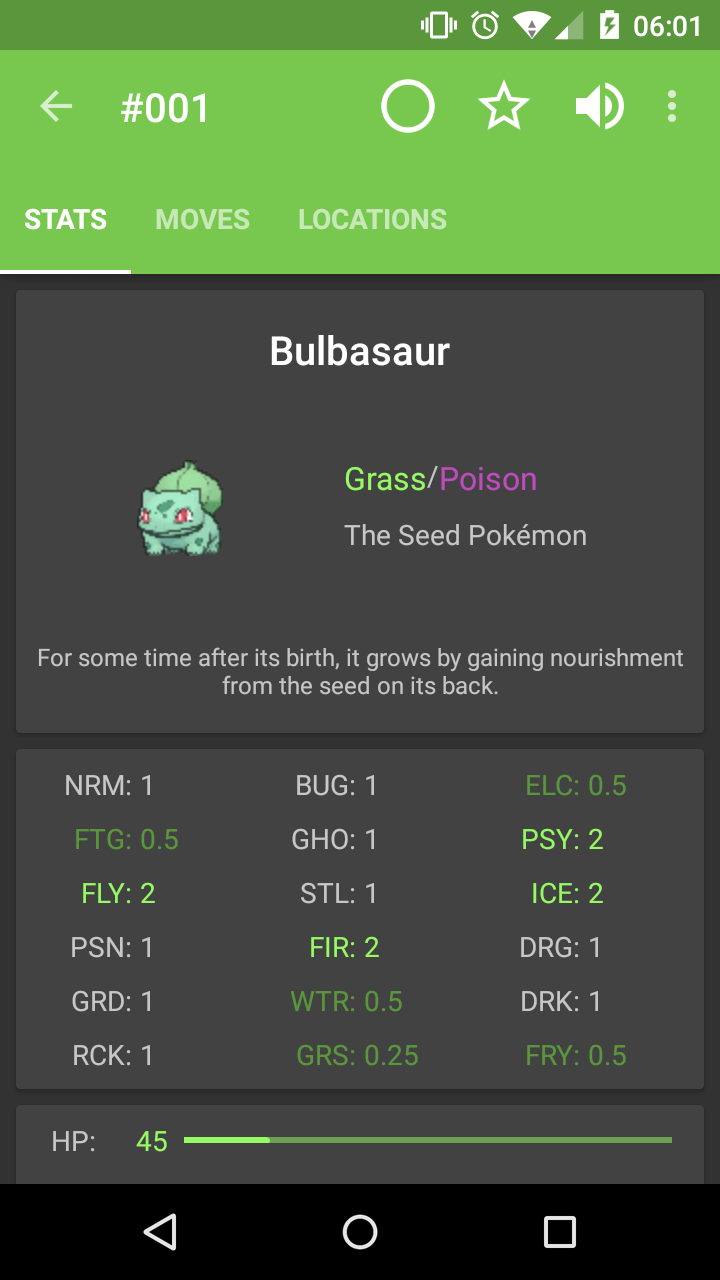Open recent apps from the navigation bar
Screen dimensions: 720x1280
tap(560, 1232)
